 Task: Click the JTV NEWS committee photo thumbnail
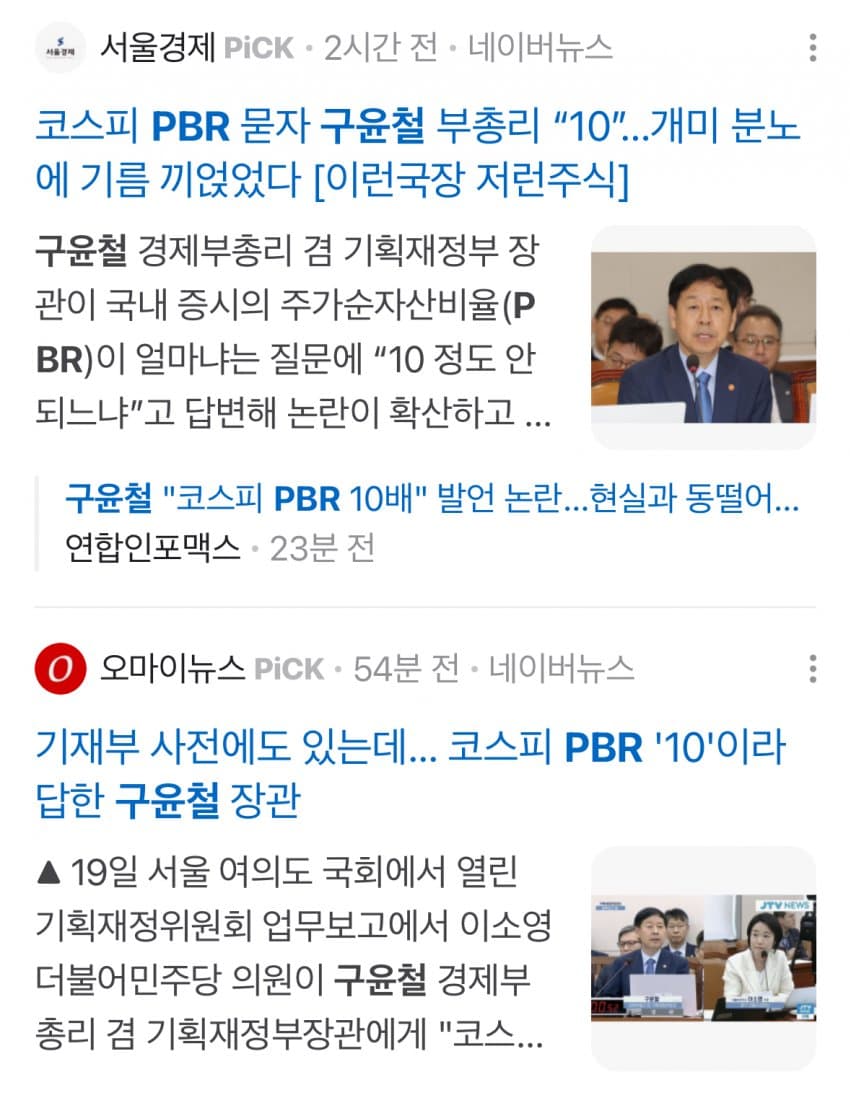click(x=706, y=957)
